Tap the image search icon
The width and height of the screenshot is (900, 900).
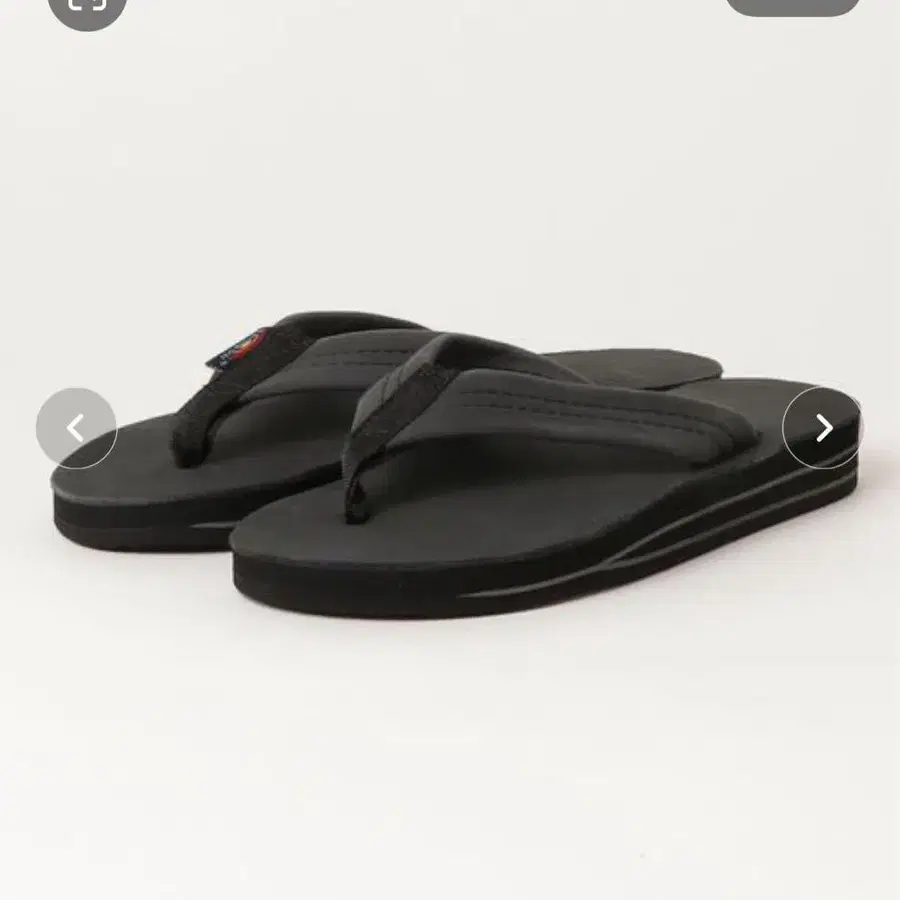[x=87, y=6]
